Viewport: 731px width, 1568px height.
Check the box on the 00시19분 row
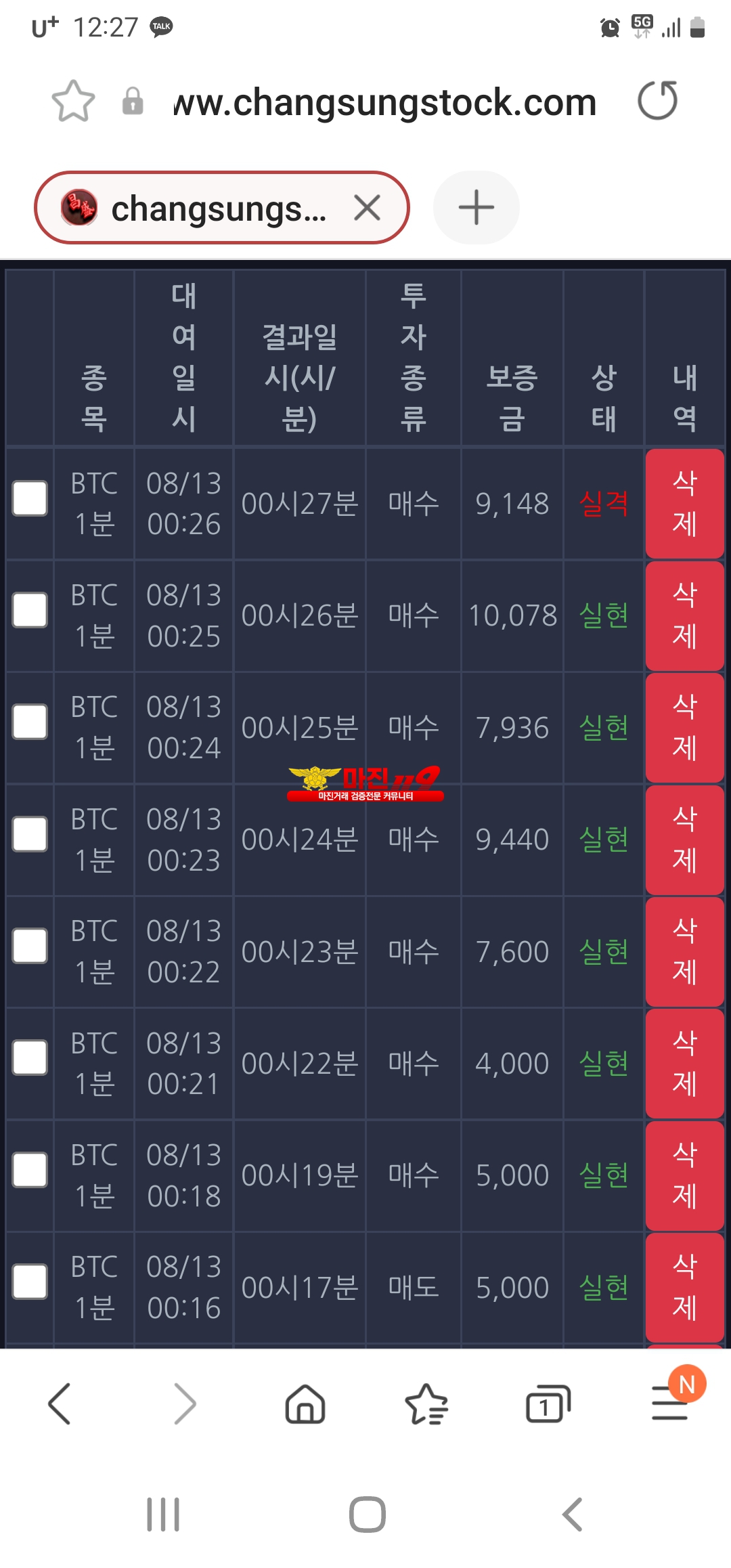30,1170
